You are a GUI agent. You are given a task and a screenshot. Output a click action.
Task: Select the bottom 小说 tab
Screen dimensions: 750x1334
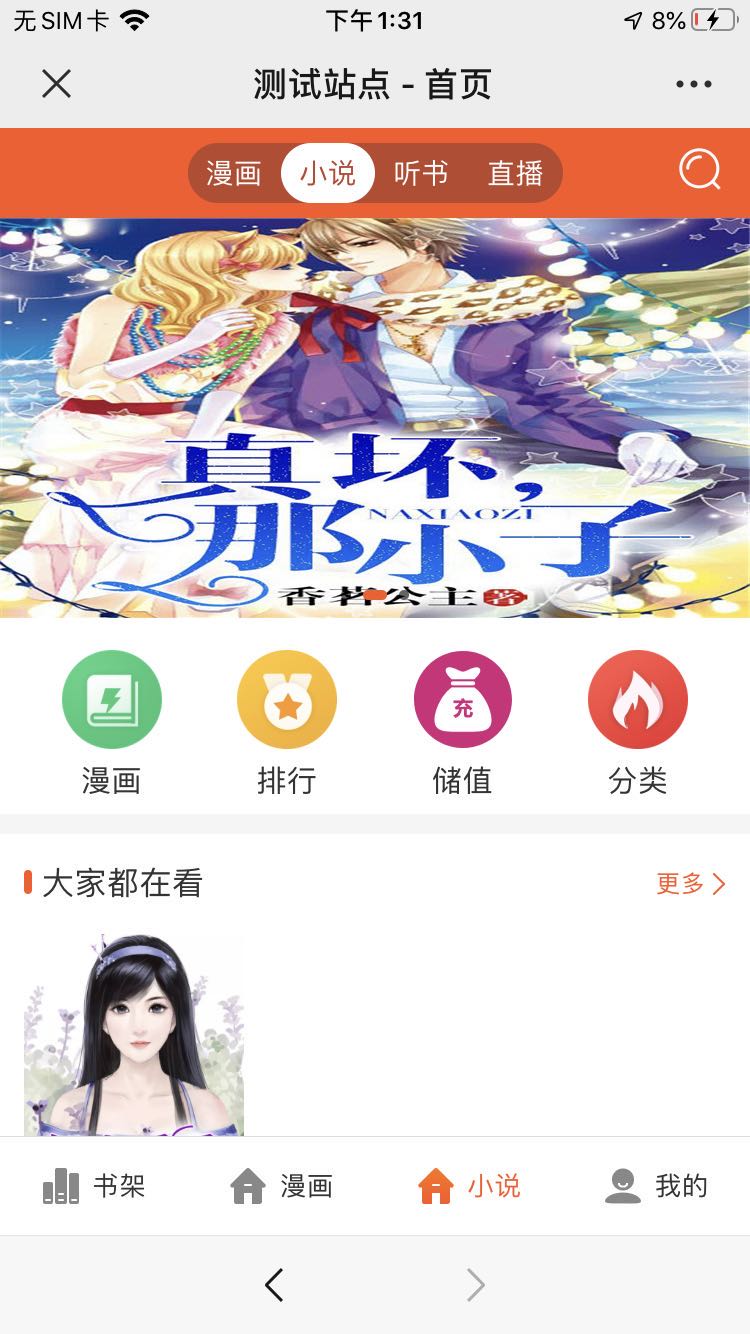click(x=469, y=1186)
